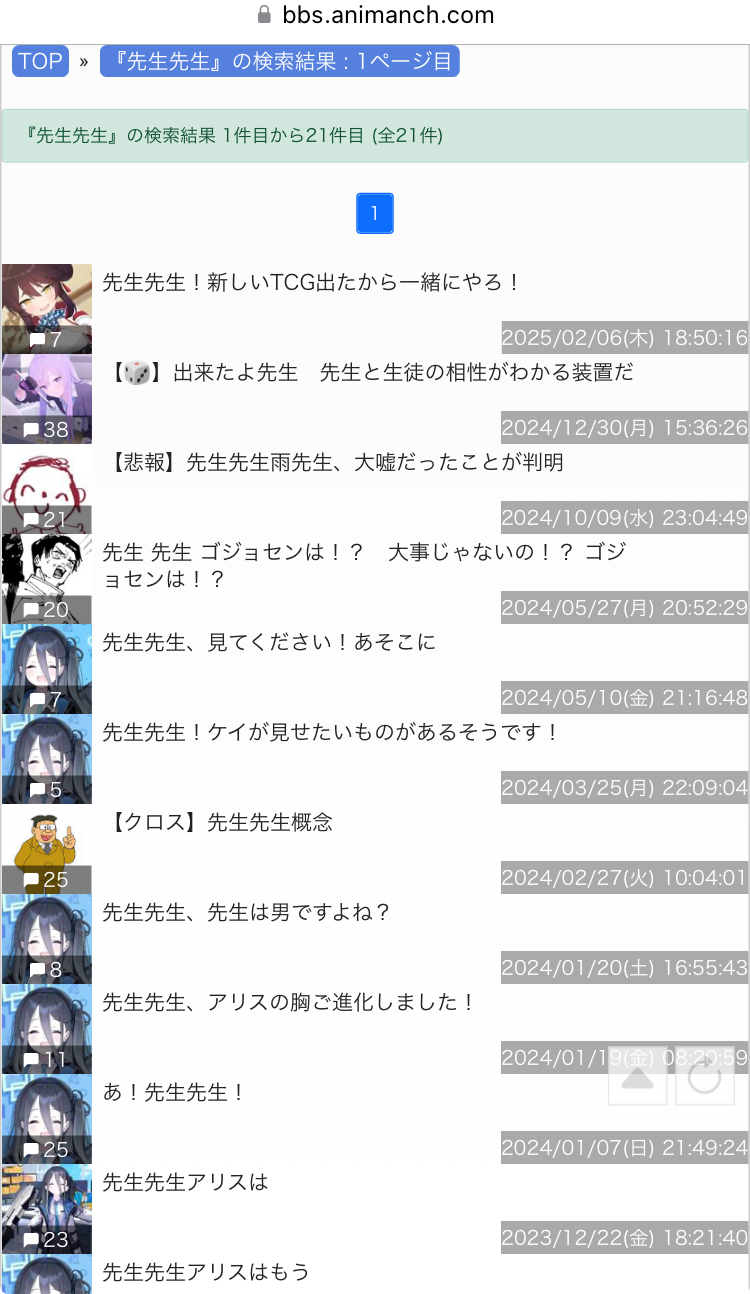The width and height of the screenshot is (750, 1294).
Task: Open the ゴジョセンは!? thread
Action: [x=363, y=565]
